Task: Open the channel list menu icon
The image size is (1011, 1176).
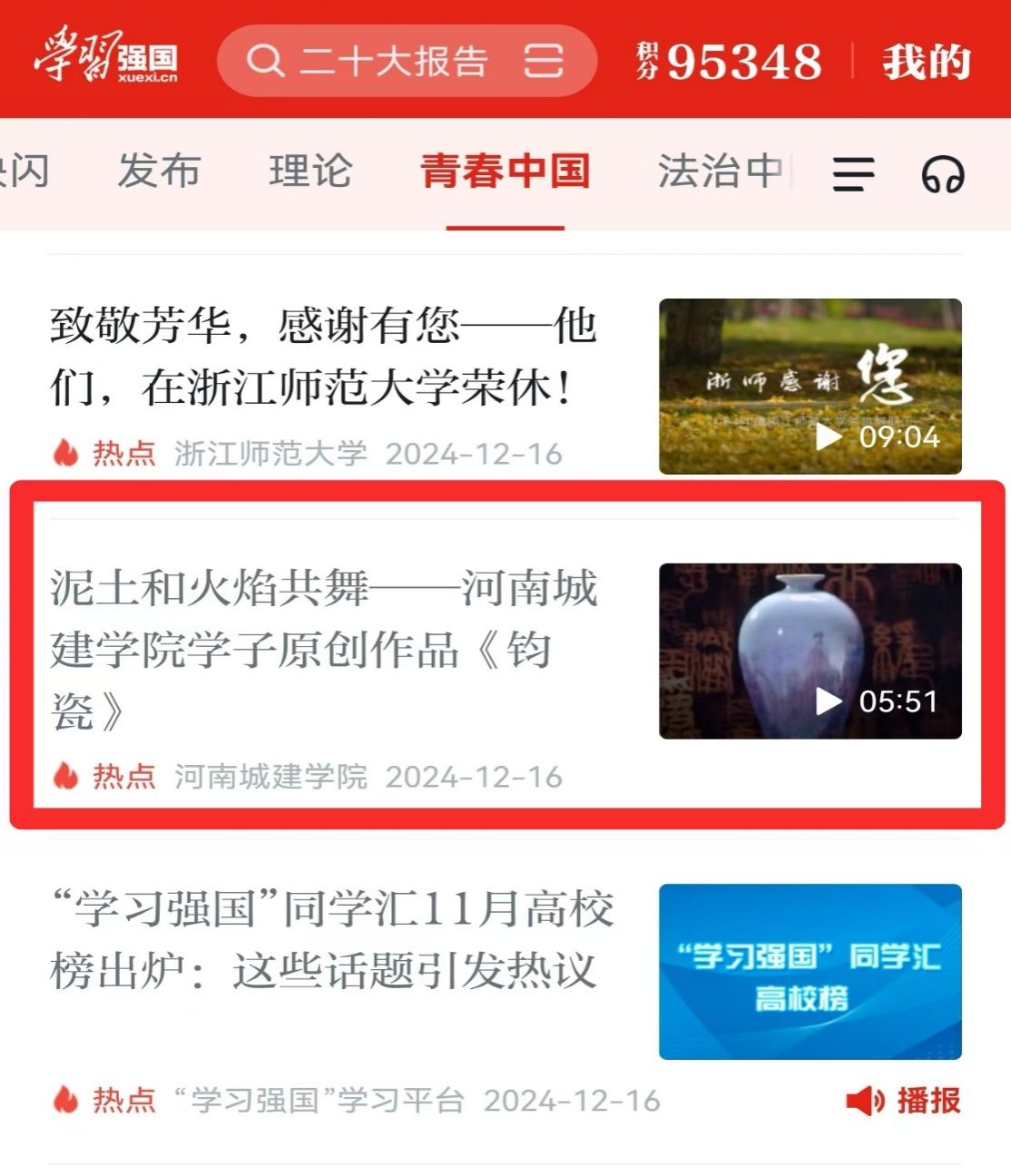Action: (x=853, y=173)
